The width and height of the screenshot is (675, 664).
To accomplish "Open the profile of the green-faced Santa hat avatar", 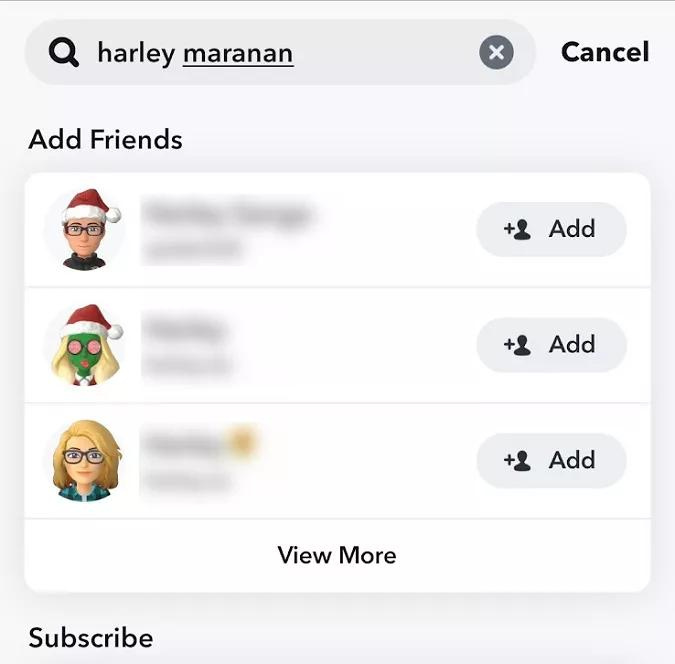I will pyautogui.click(x=86, y=345).
